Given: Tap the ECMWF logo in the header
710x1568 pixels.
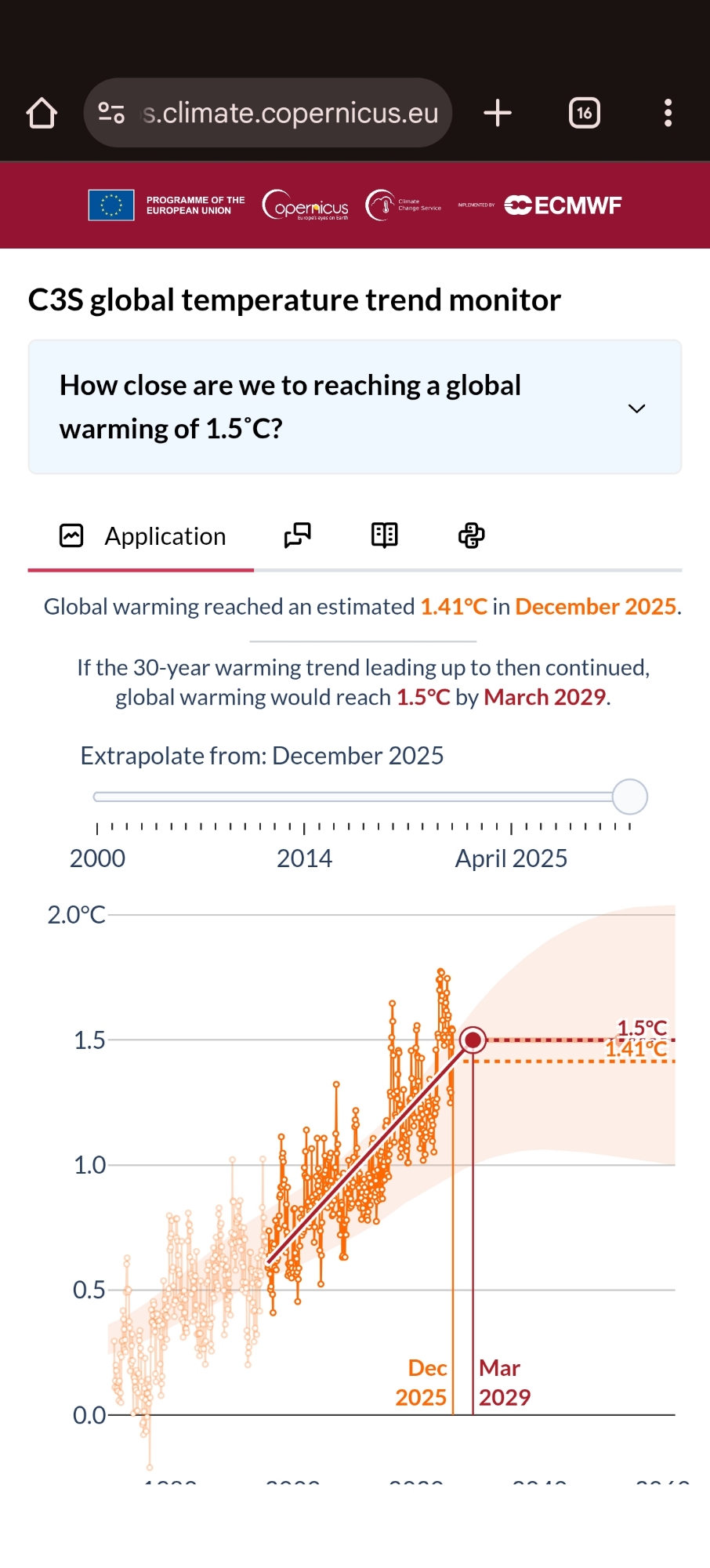Looking at the screenshot, I should 563,205.
